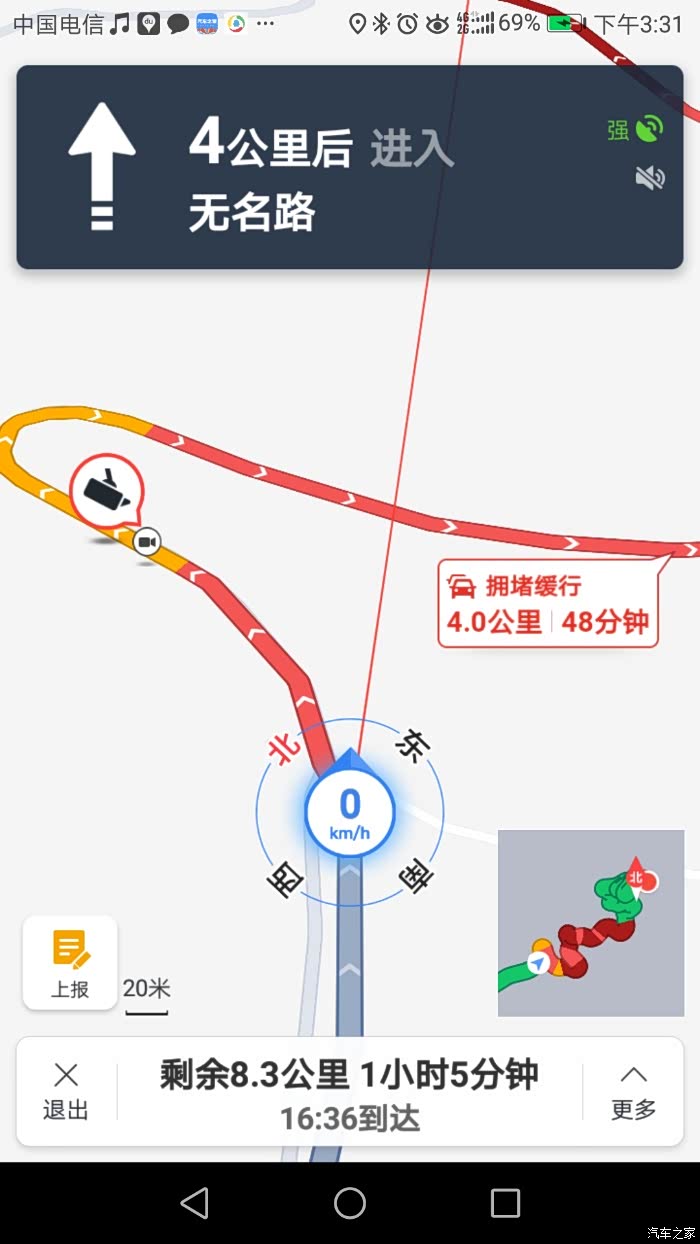
Task: Tap the traffic camera marker on route
Action: [x=107, y=491]
